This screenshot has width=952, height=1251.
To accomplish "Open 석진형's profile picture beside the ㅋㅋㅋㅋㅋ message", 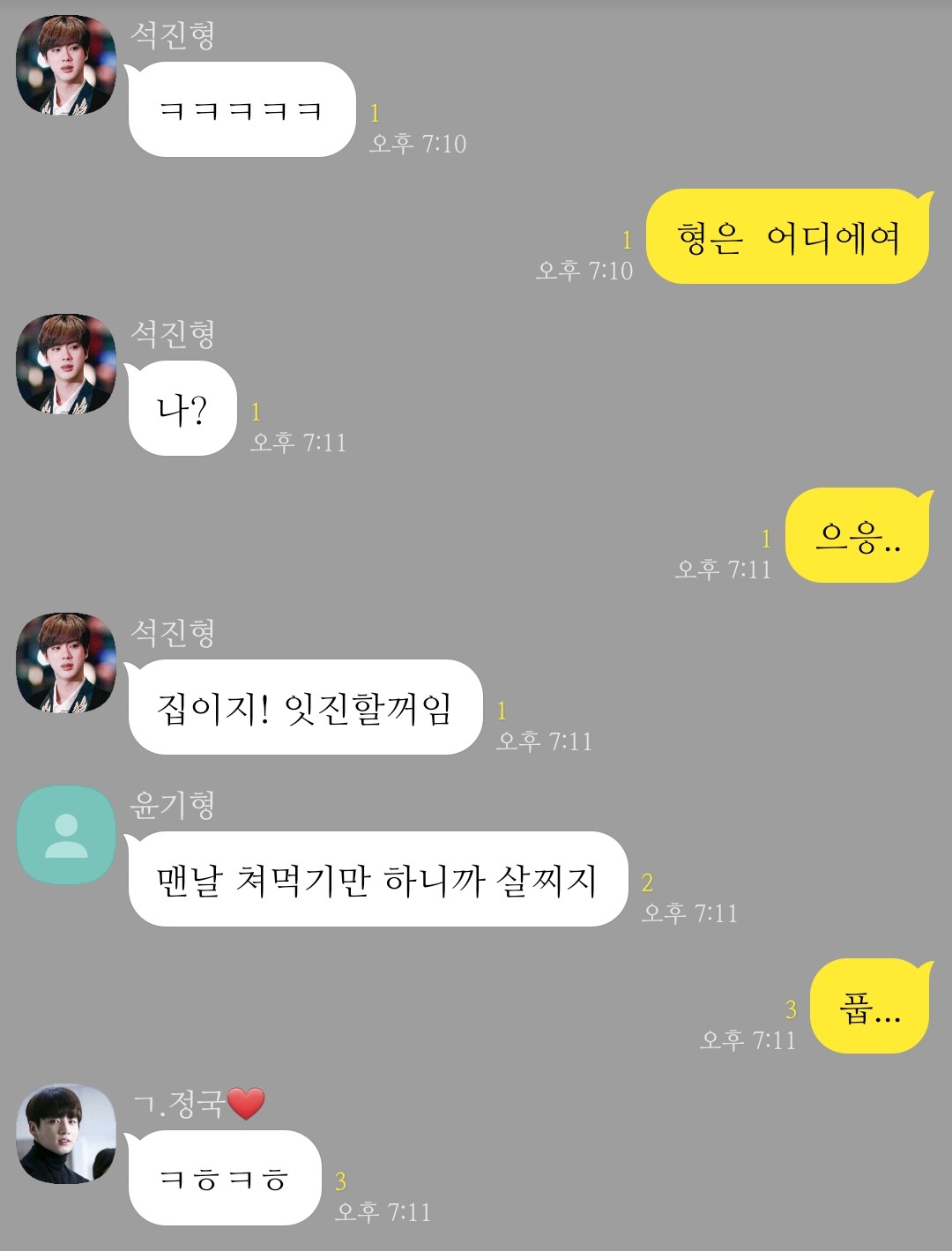I will [66, 66].
